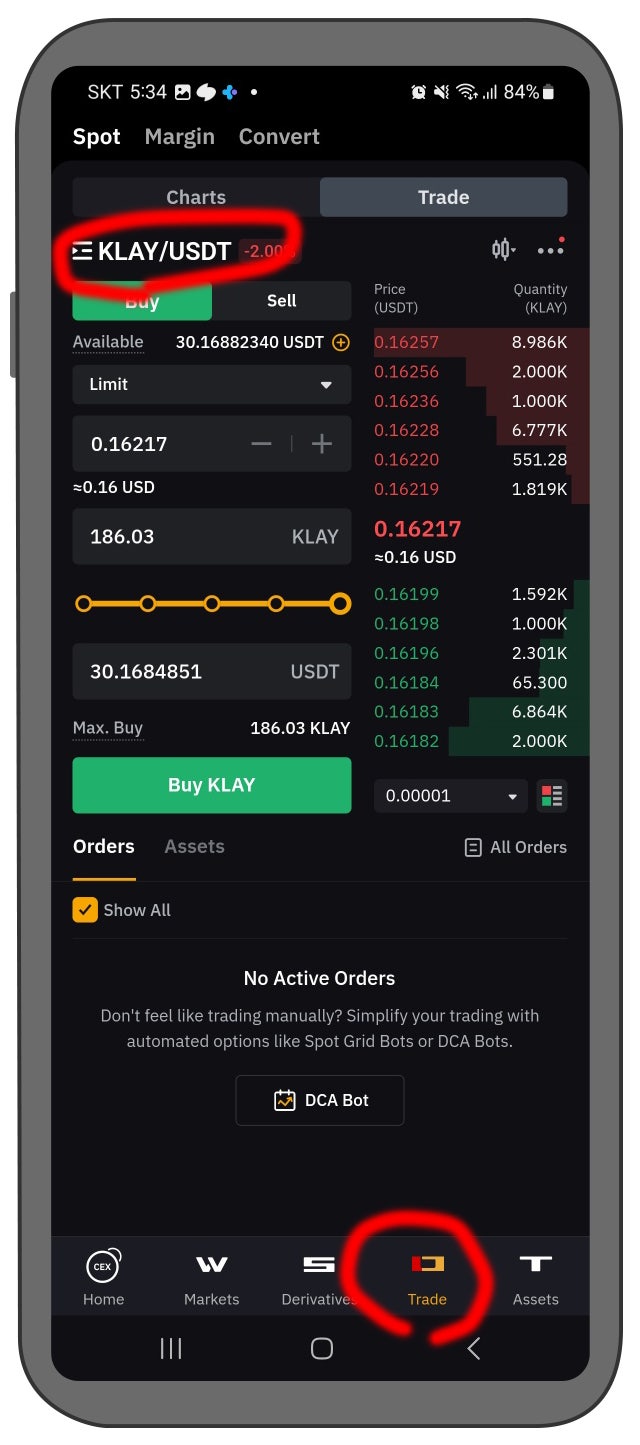This screenshot has height=1445, width=640.
Task: Open the Charts view
Action: (196, 197)
